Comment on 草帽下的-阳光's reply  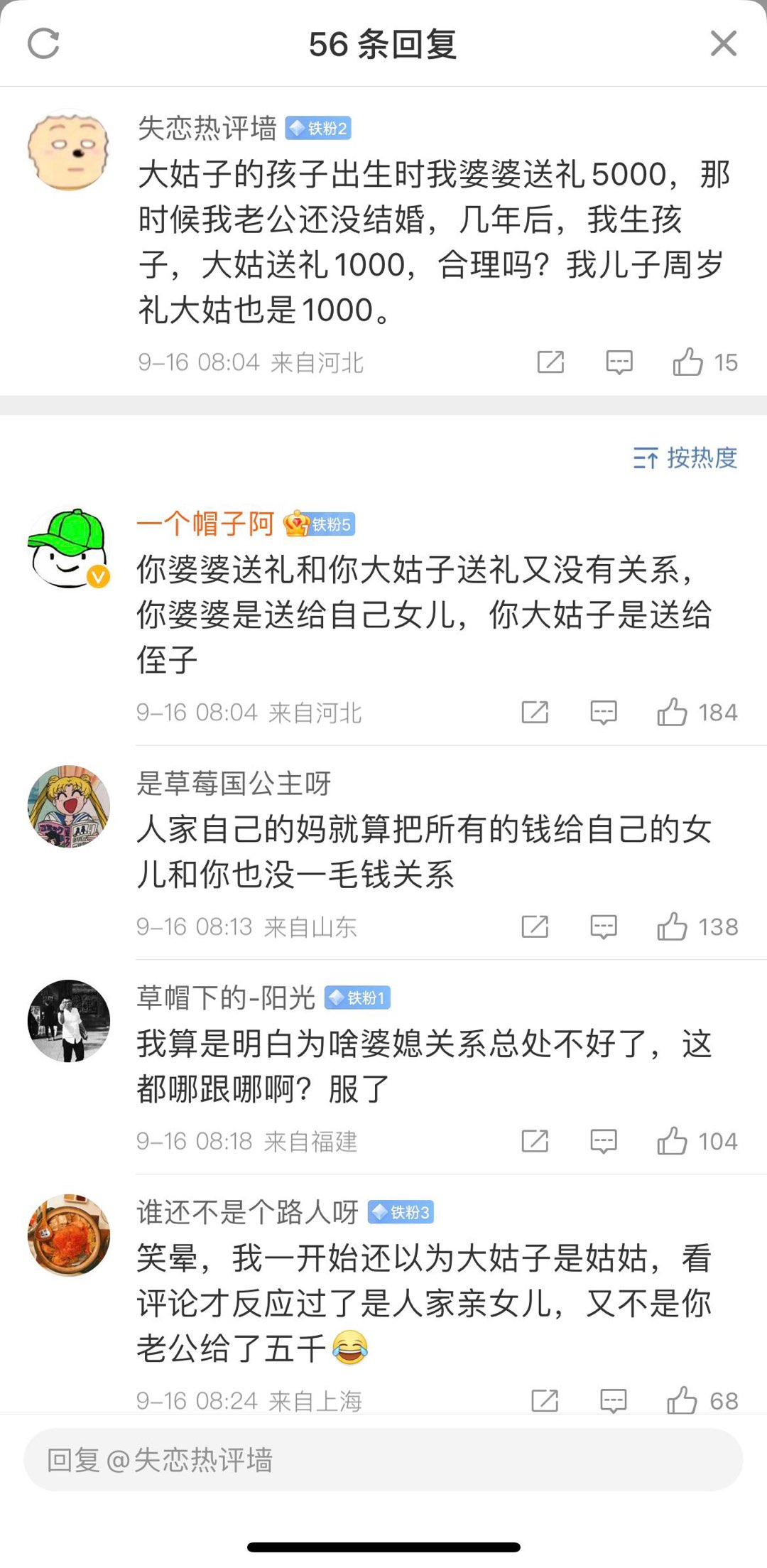point(603,1141)
